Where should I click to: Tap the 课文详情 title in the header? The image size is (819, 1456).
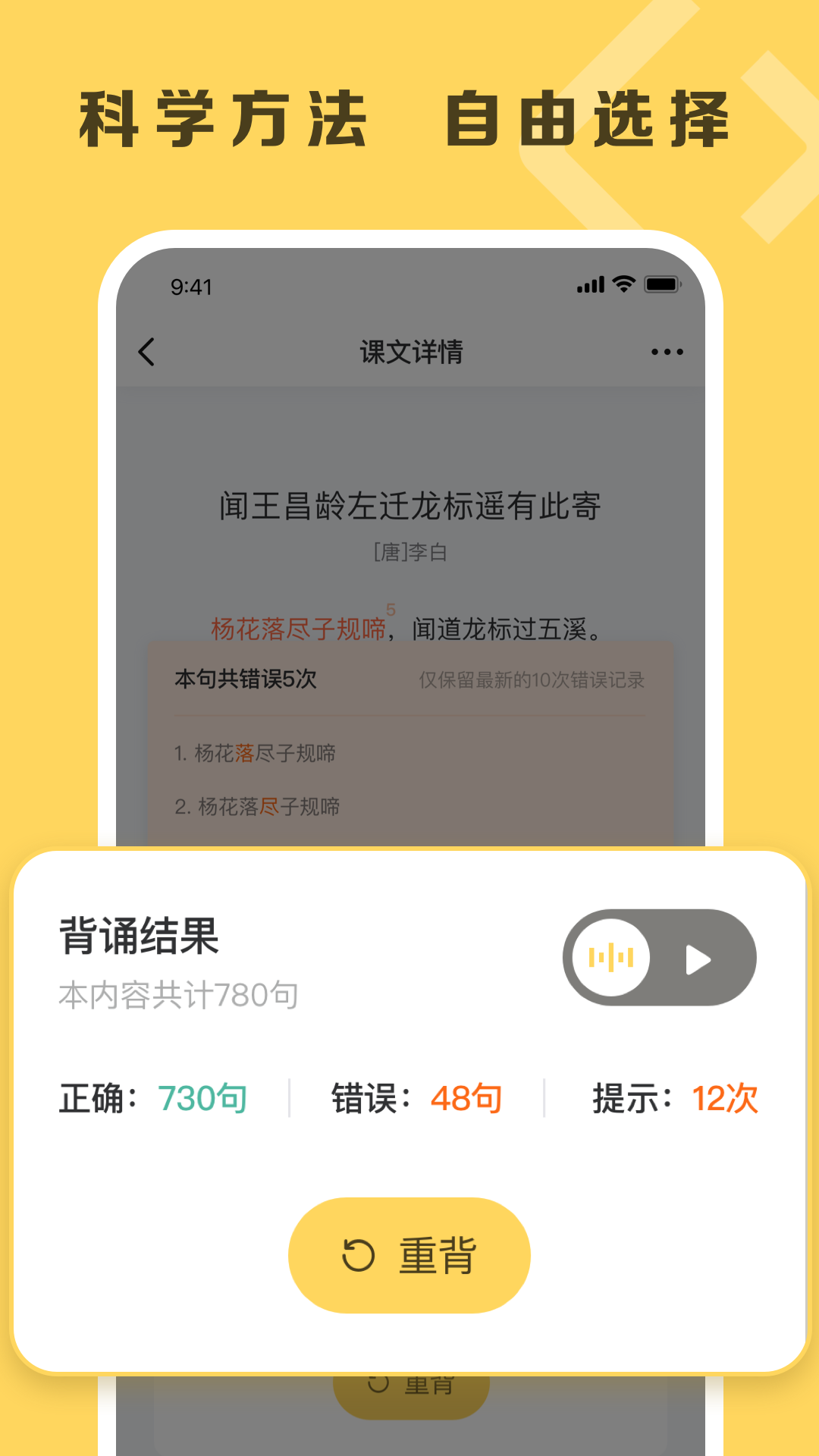click(x=409, y=351)
